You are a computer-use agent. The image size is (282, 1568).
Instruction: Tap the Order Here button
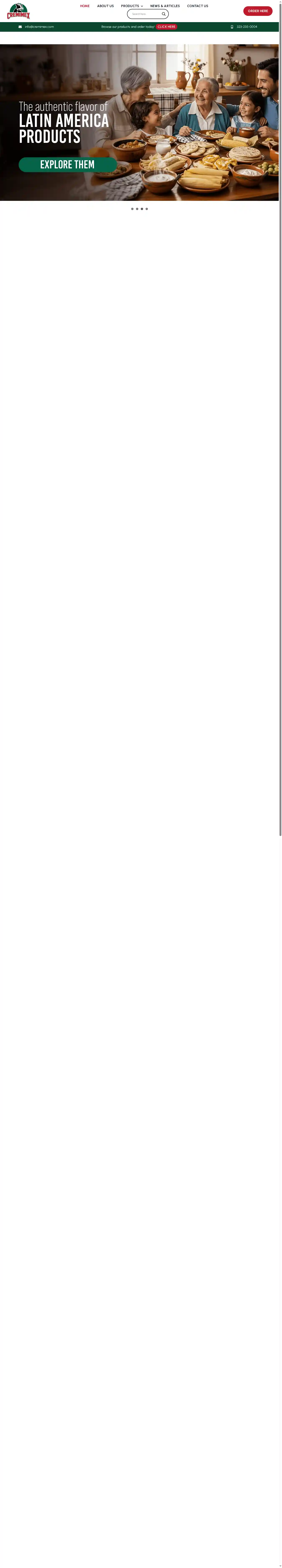[258, 11]
